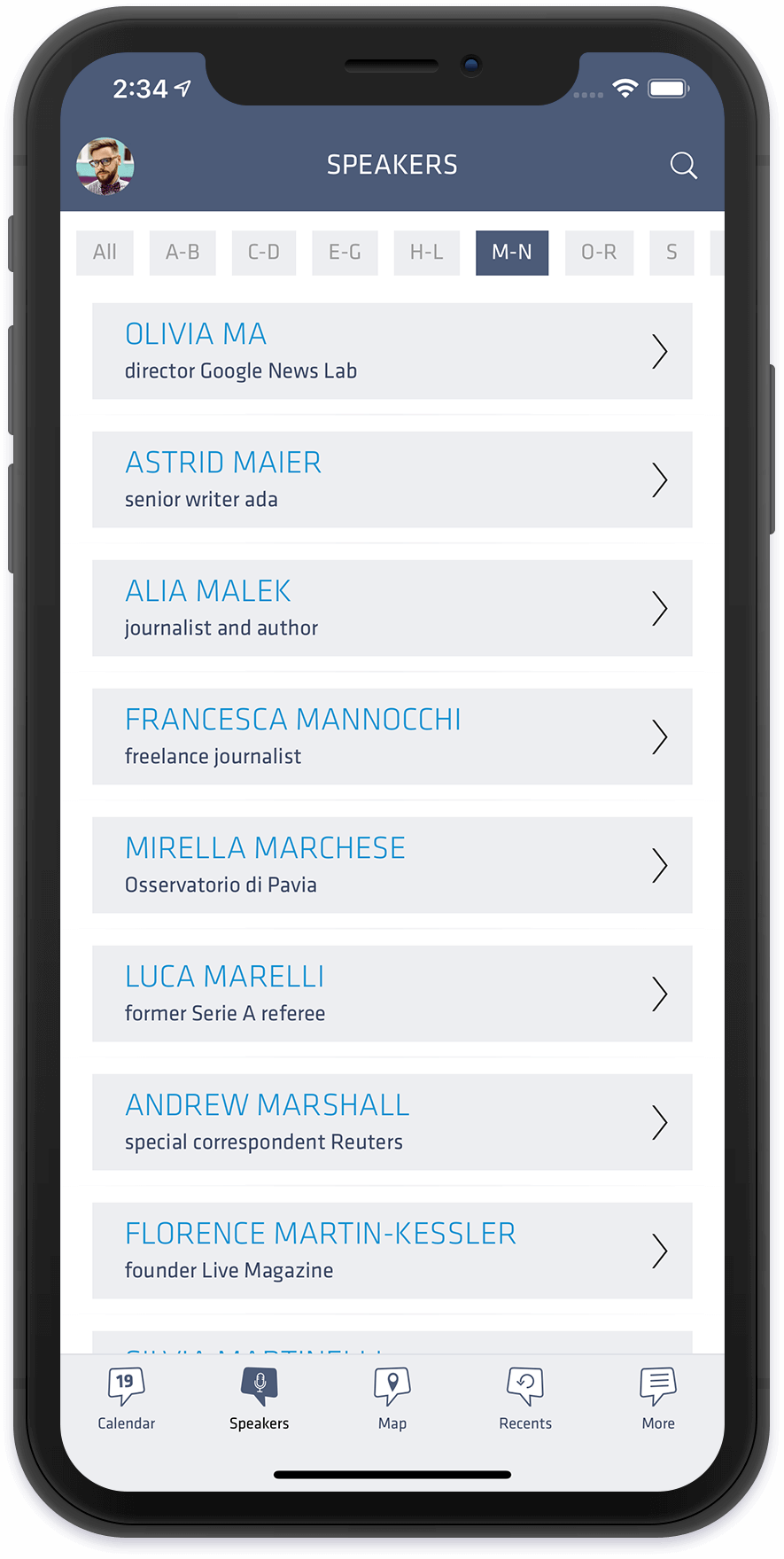
Task: Show all speakers with All filter
Action: [x=105, y=253]
